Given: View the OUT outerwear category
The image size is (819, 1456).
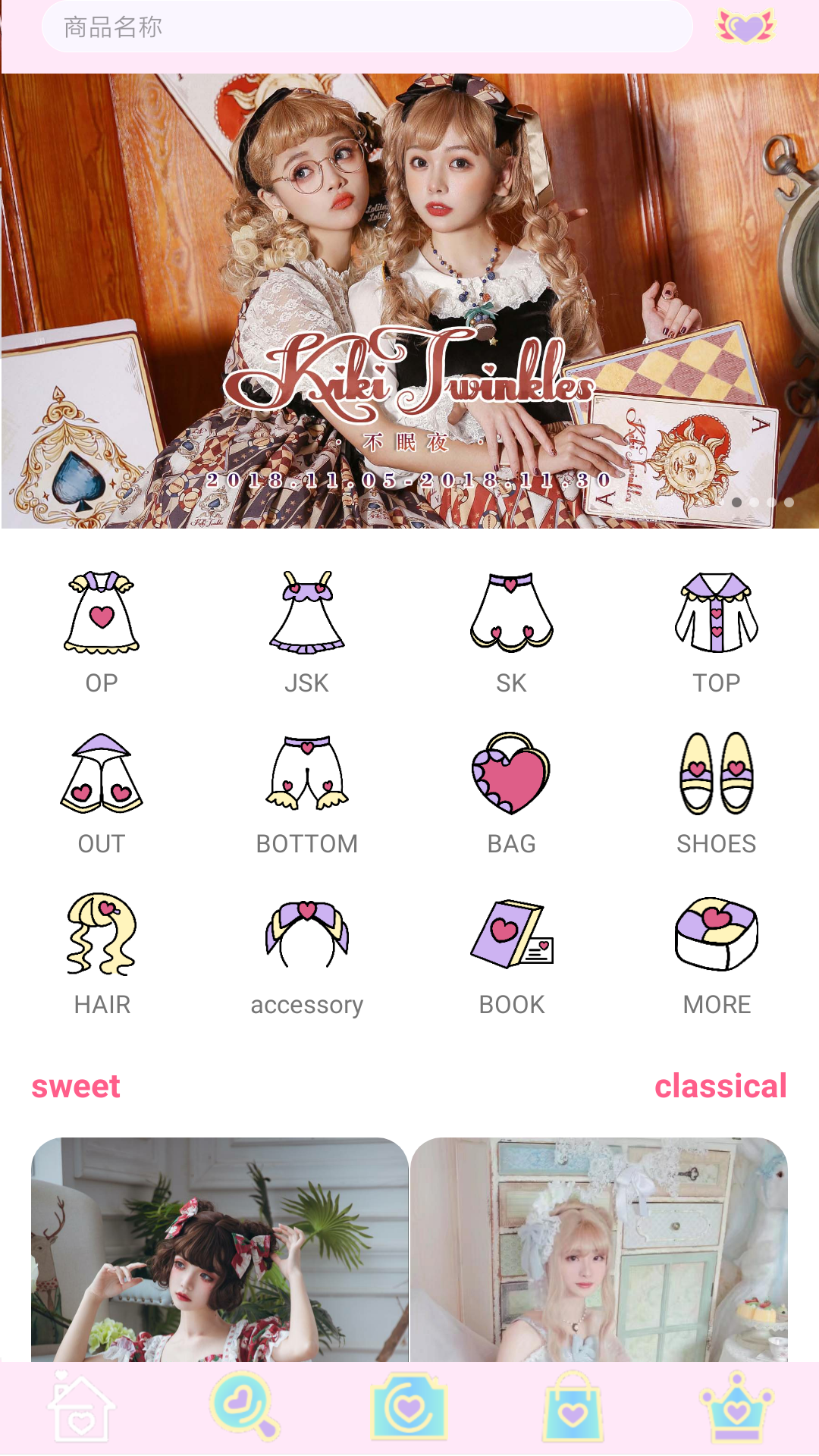Looking at the screenshot, I should pyautogui.click(x=102, y=792).
